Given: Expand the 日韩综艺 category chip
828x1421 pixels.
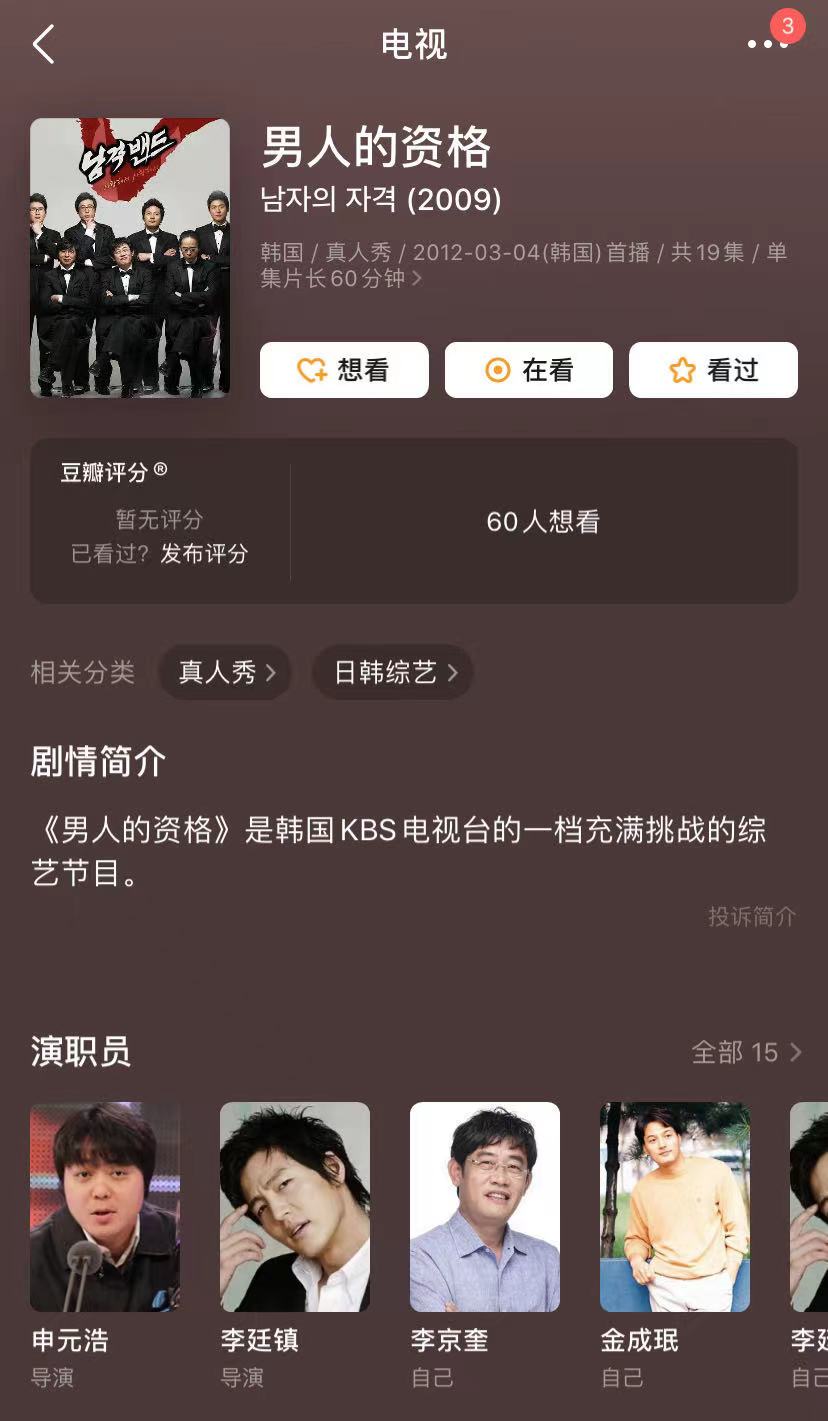Looking at the screenshot, I should click(392, 672).
